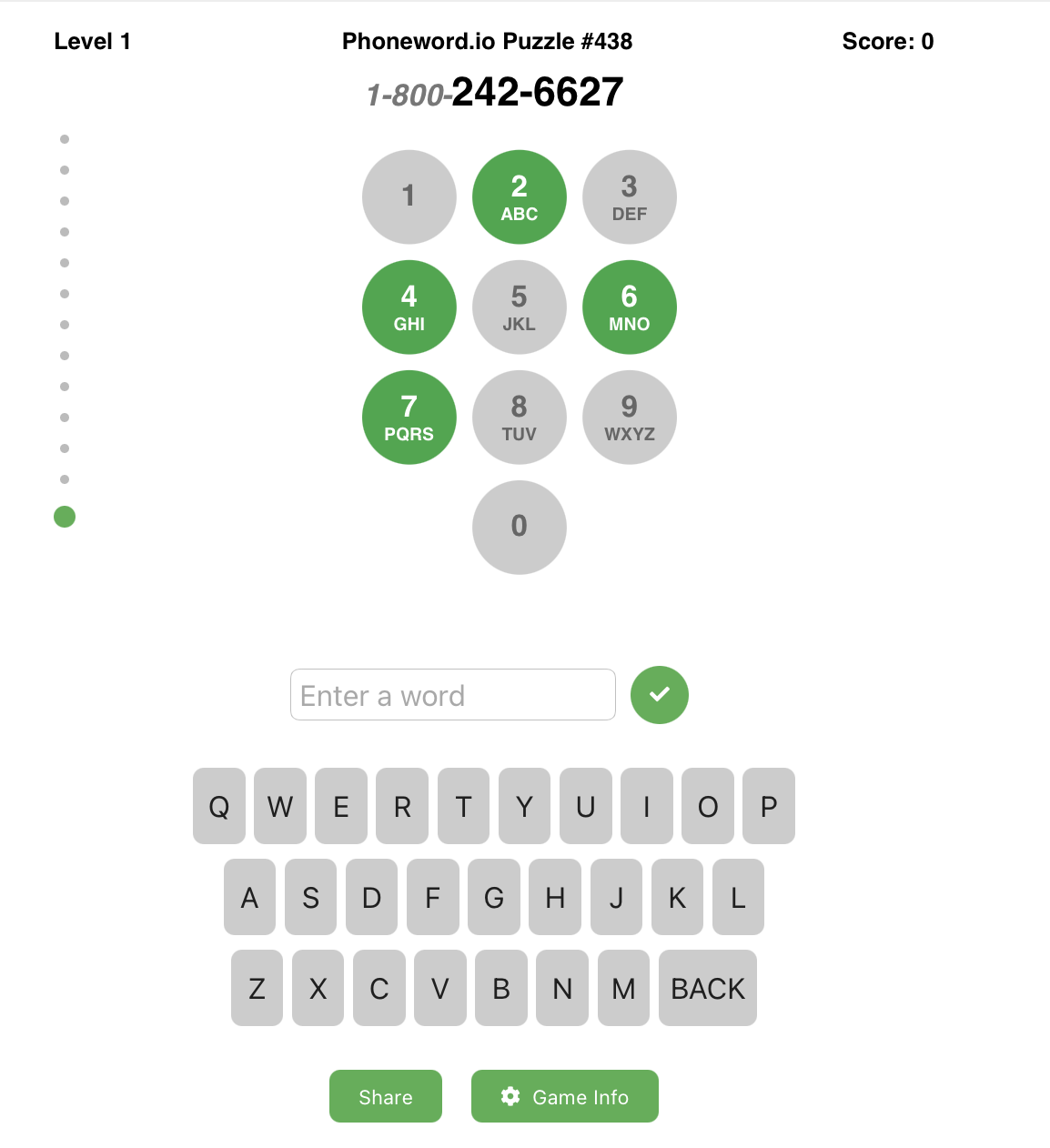
Task: Tap the 9 WXYZ dial key
Action: (629, 418)
